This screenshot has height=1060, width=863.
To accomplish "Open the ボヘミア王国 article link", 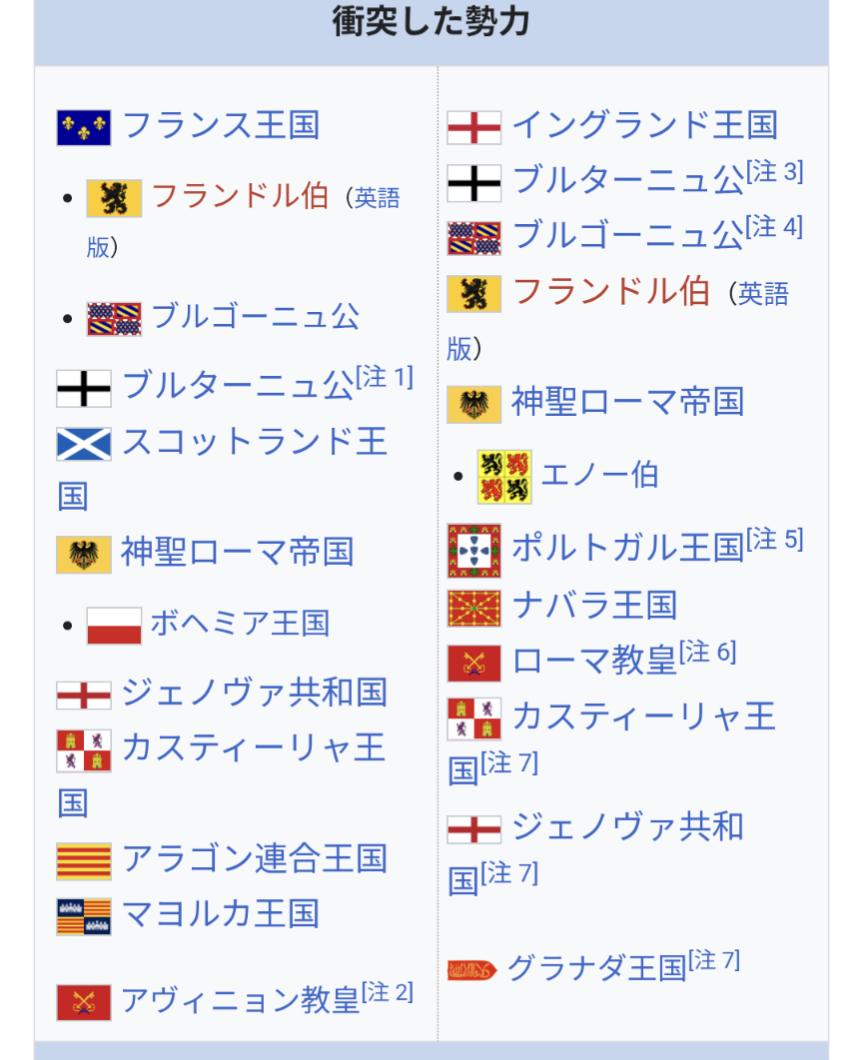I will tap(239, 624).
